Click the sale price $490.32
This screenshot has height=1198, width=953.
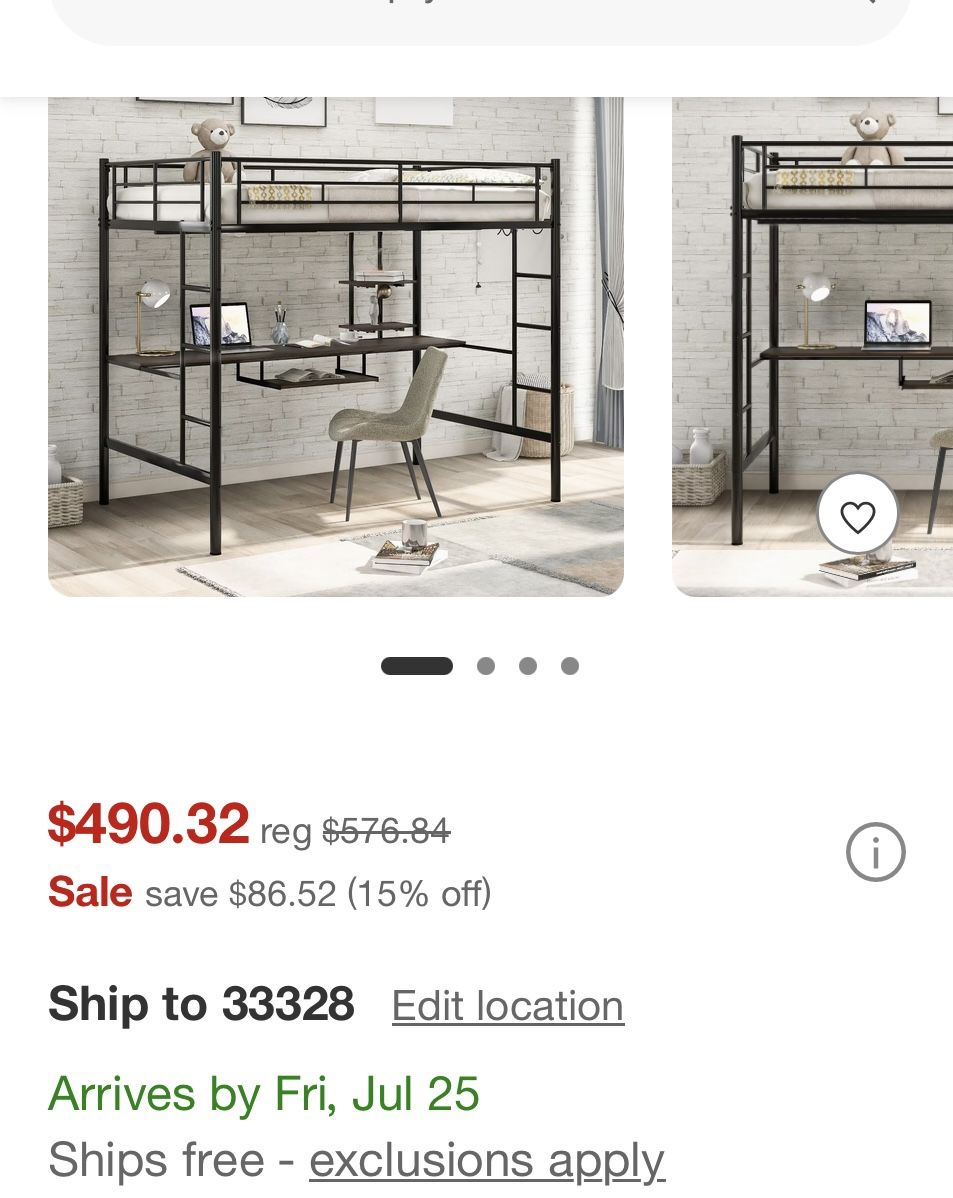click(148, 825)
